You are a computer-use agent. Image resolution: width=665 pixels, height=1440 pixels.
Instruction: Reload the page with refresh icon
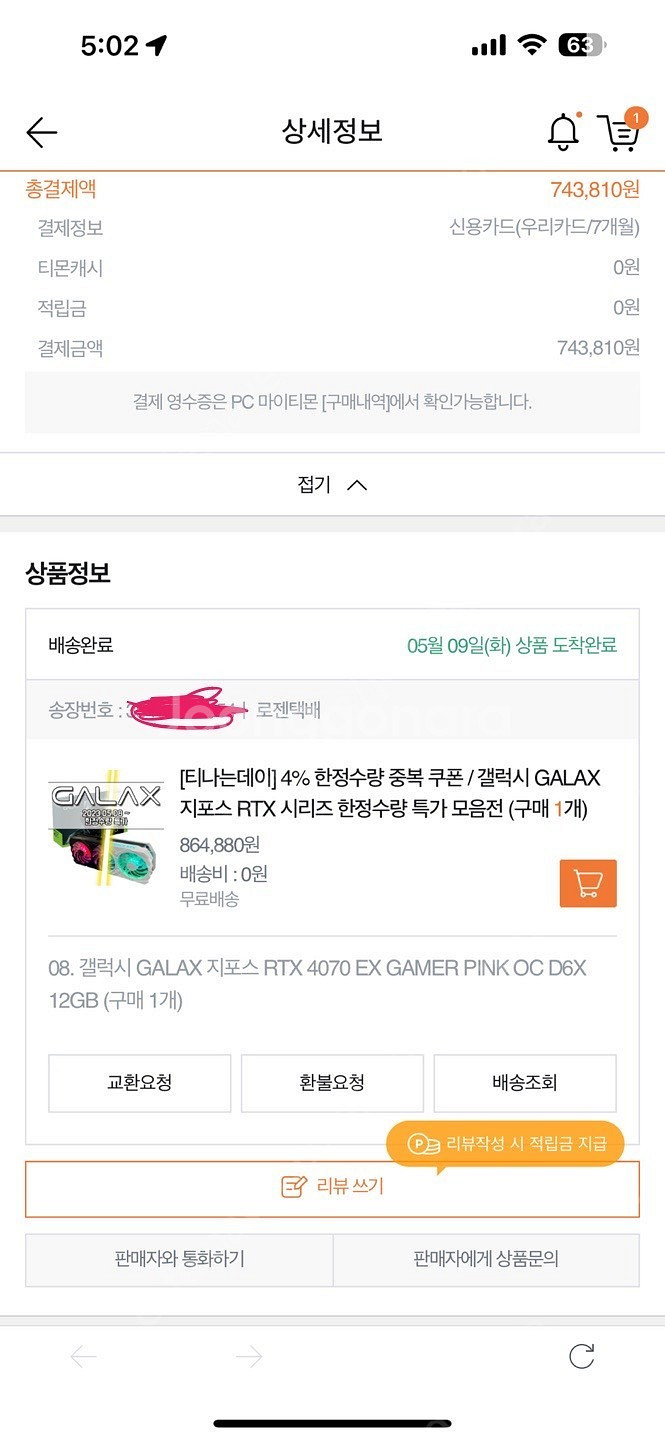pos(581,1356)
